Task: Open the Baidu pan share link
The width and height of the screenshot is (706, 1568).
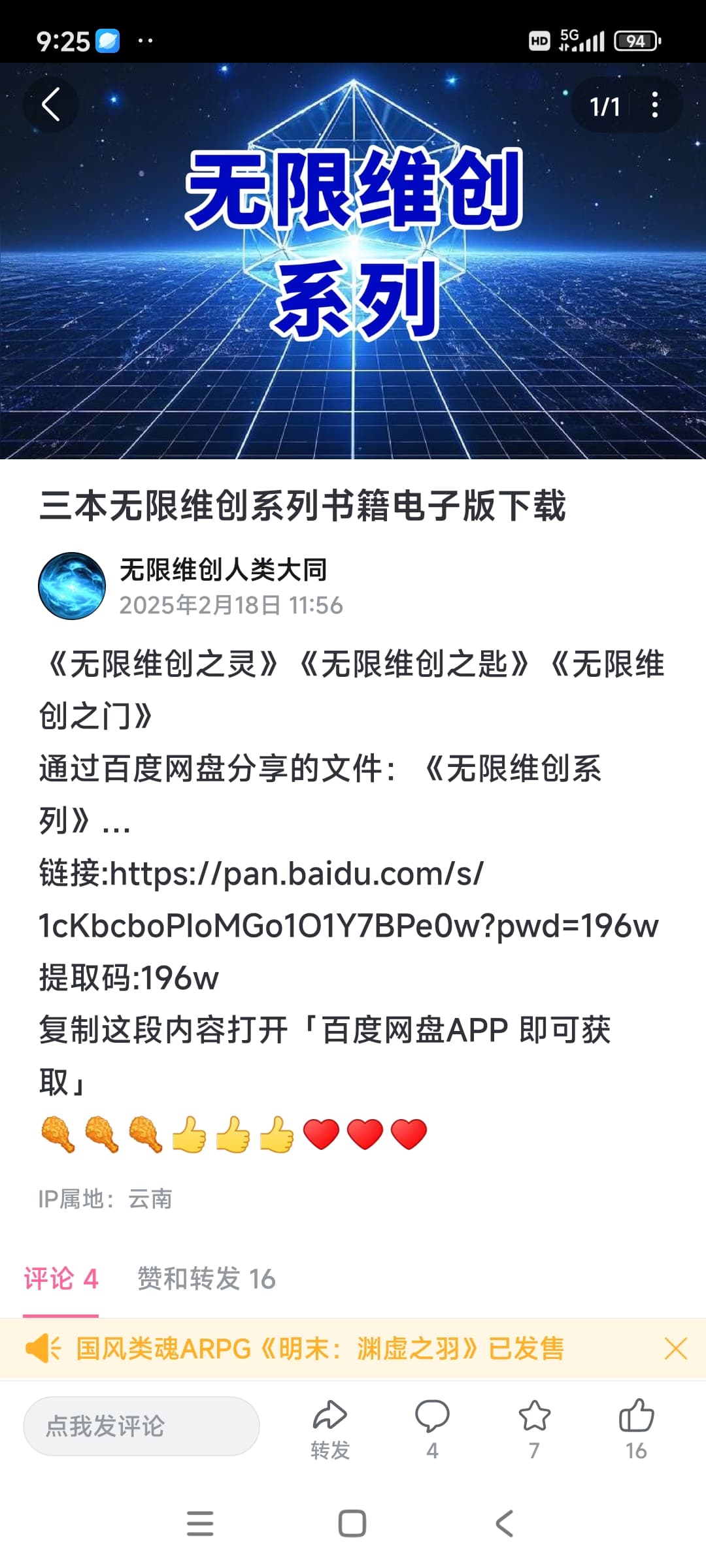Action: point(348,900)
